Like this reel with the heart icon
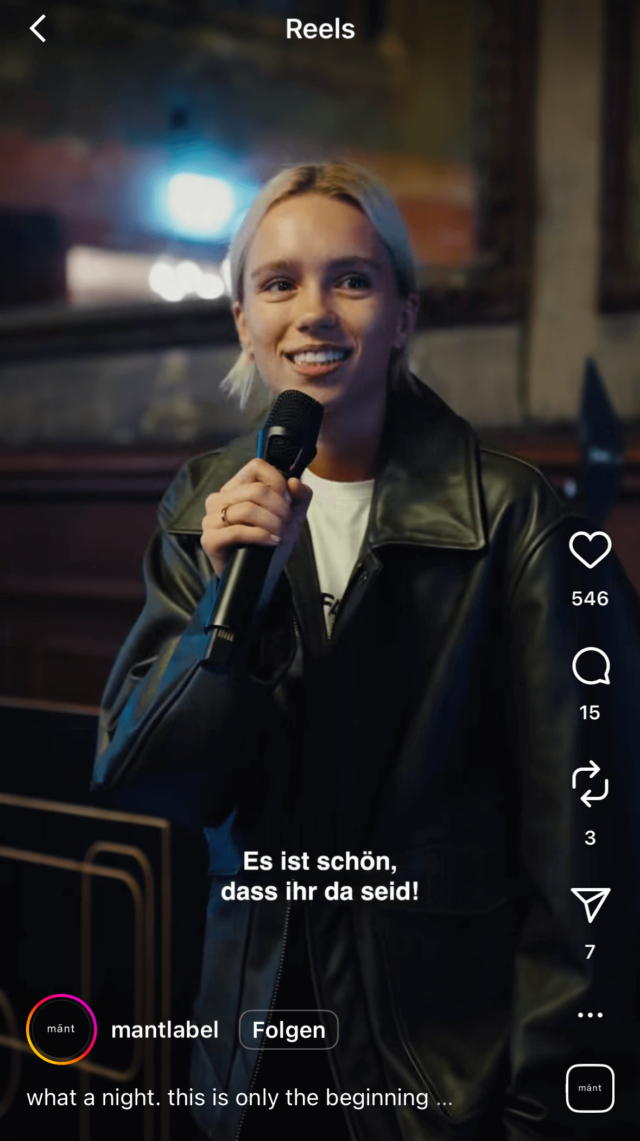Image resolution: width=640 pixels, height=1141 pixels. pyautogui.click(x=590, y=551)
